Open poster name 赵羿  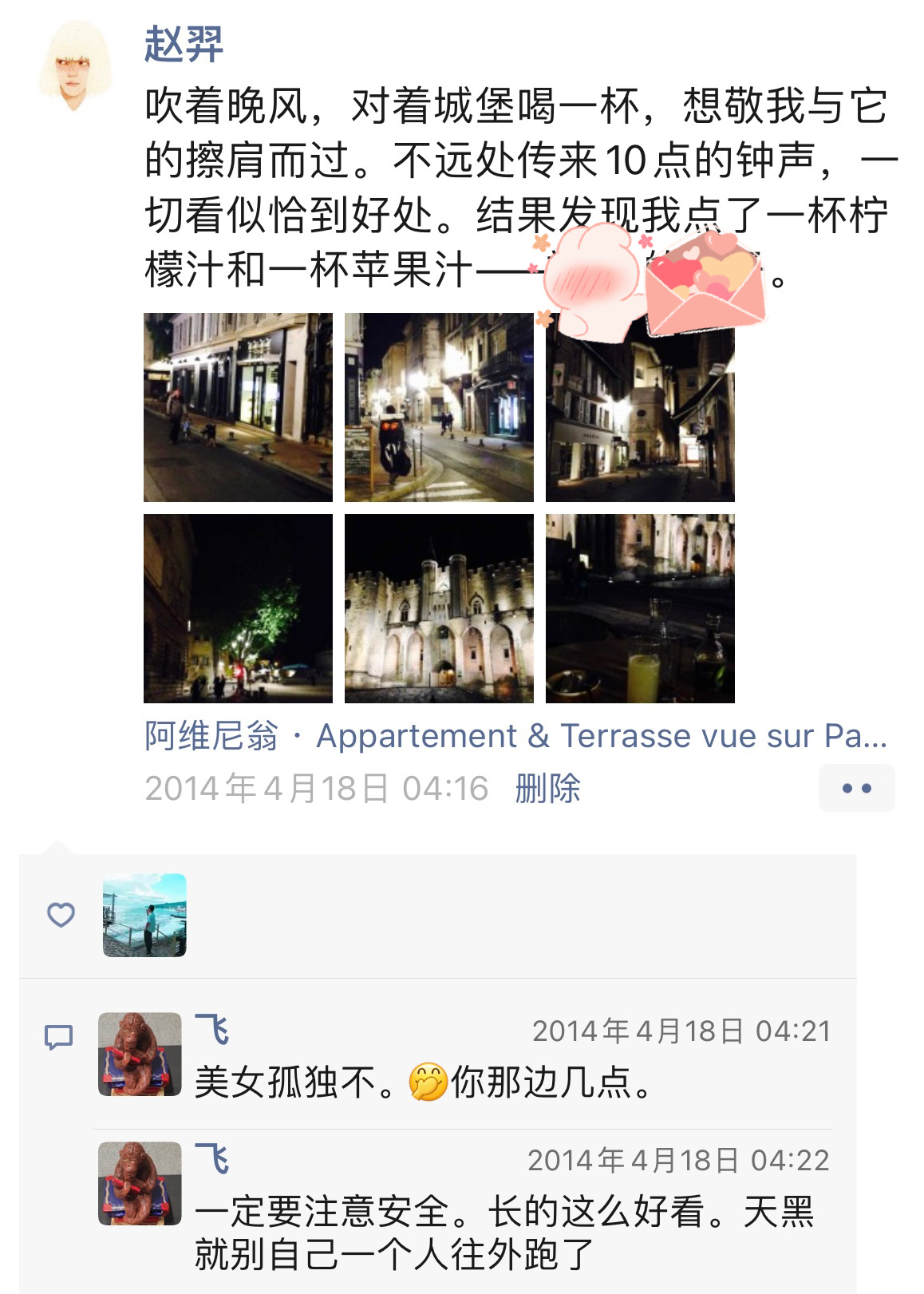pyautogui.click(x=184, y=44)
